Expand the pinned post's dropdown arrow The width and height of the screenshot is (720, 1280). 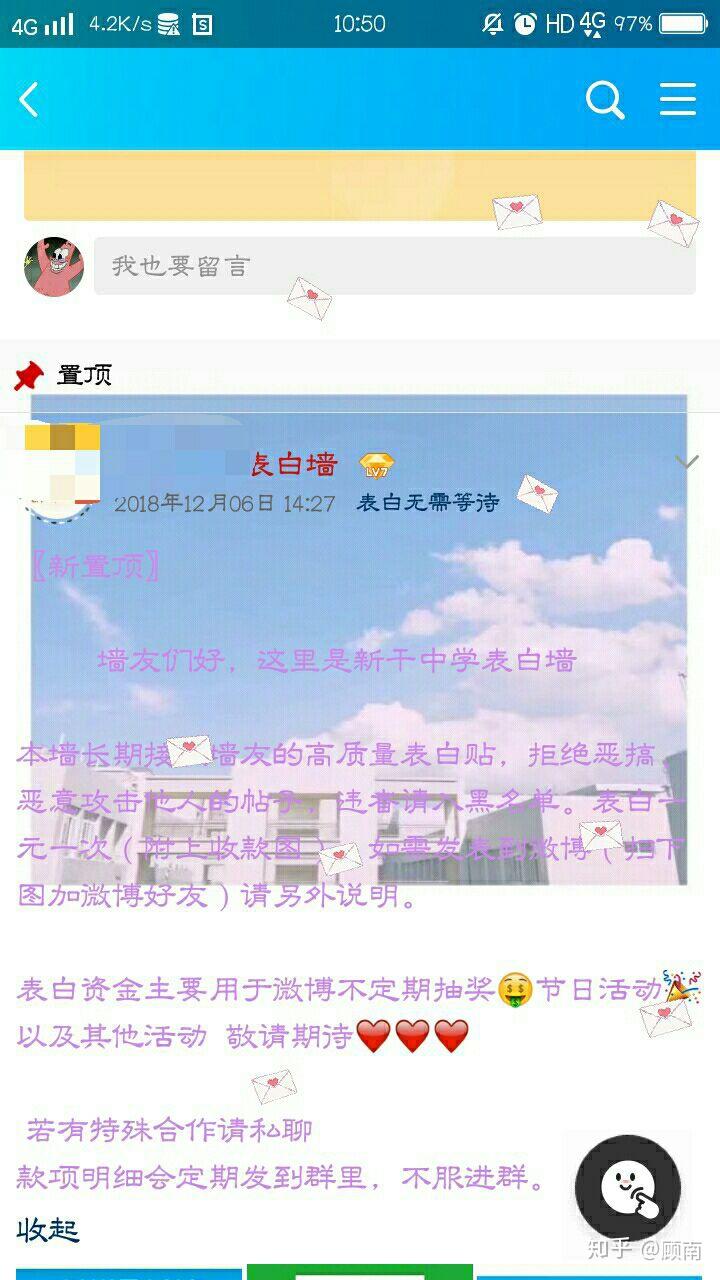click(686, 462)
